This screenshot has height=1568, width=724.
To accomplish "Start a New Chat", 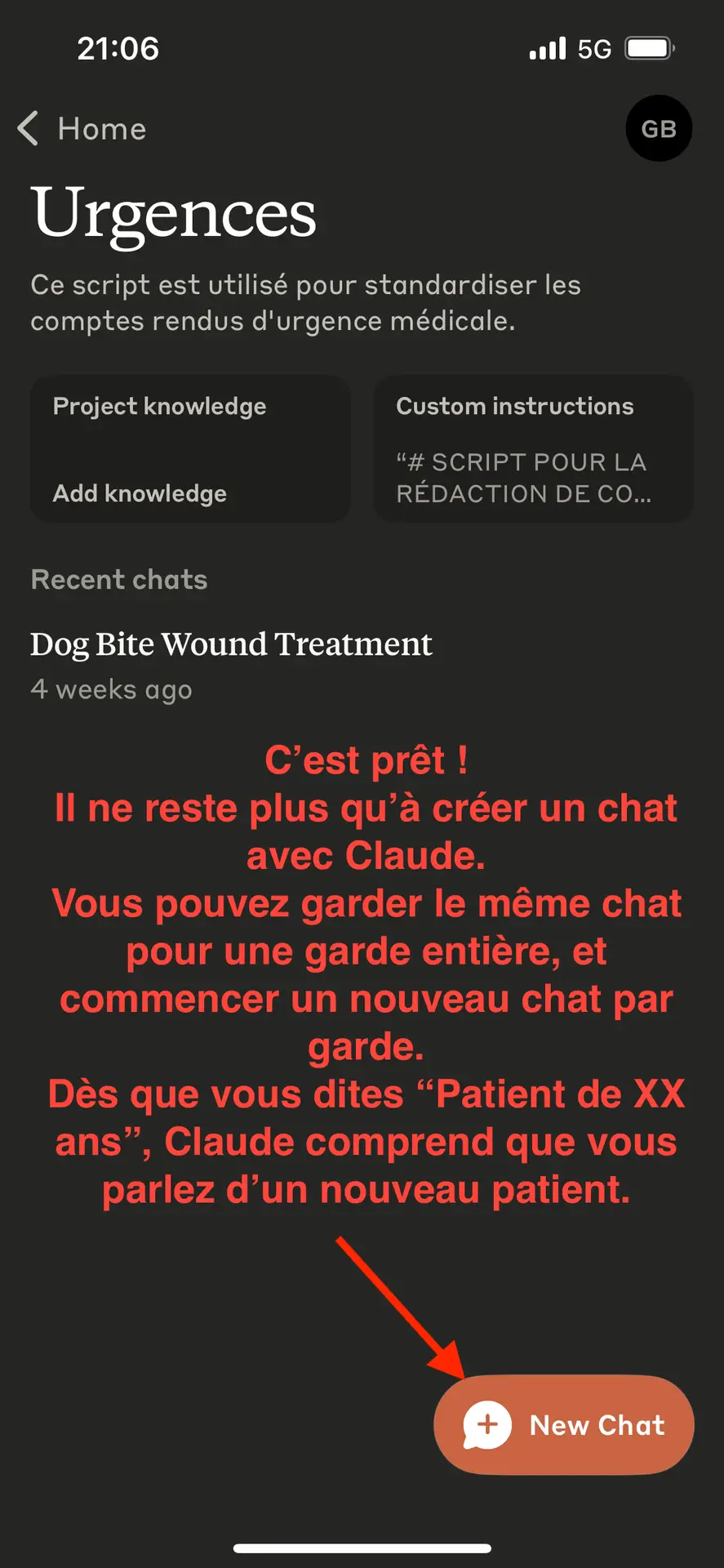I will [x=562, y=1423].
